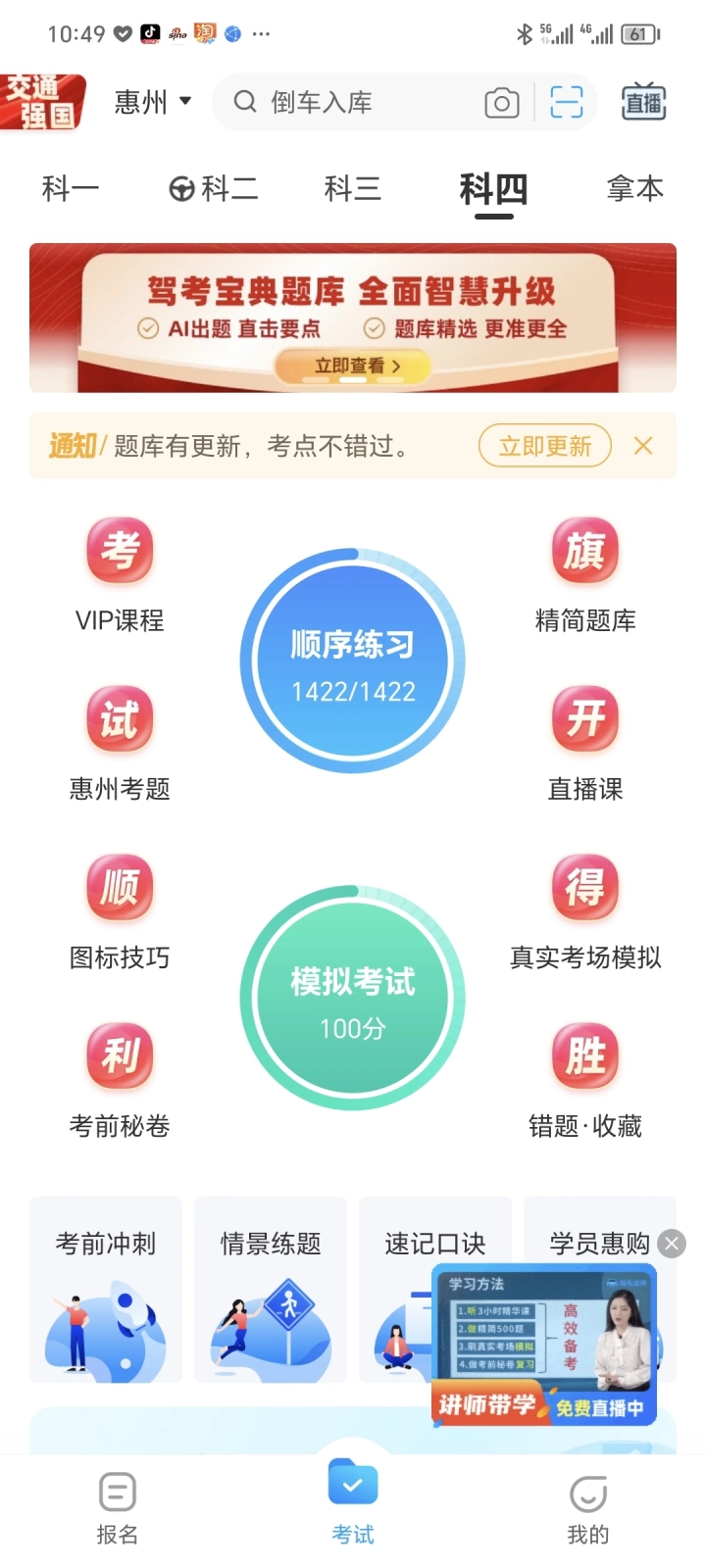
Task: Switch to the 科一 tab
Action: (x=71, y=188)
